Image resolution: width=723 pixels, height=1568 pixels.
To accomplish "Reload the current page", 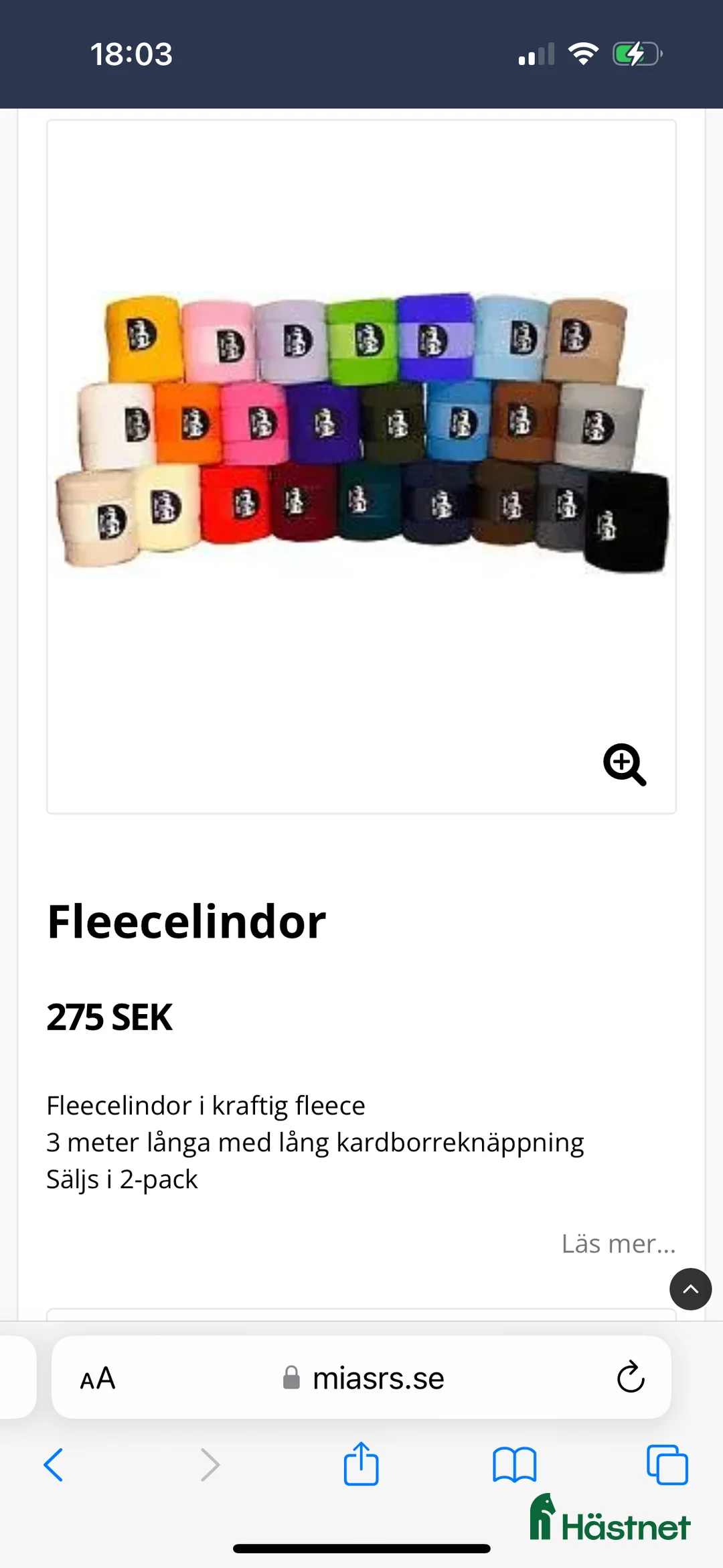I will [630, 1378].
